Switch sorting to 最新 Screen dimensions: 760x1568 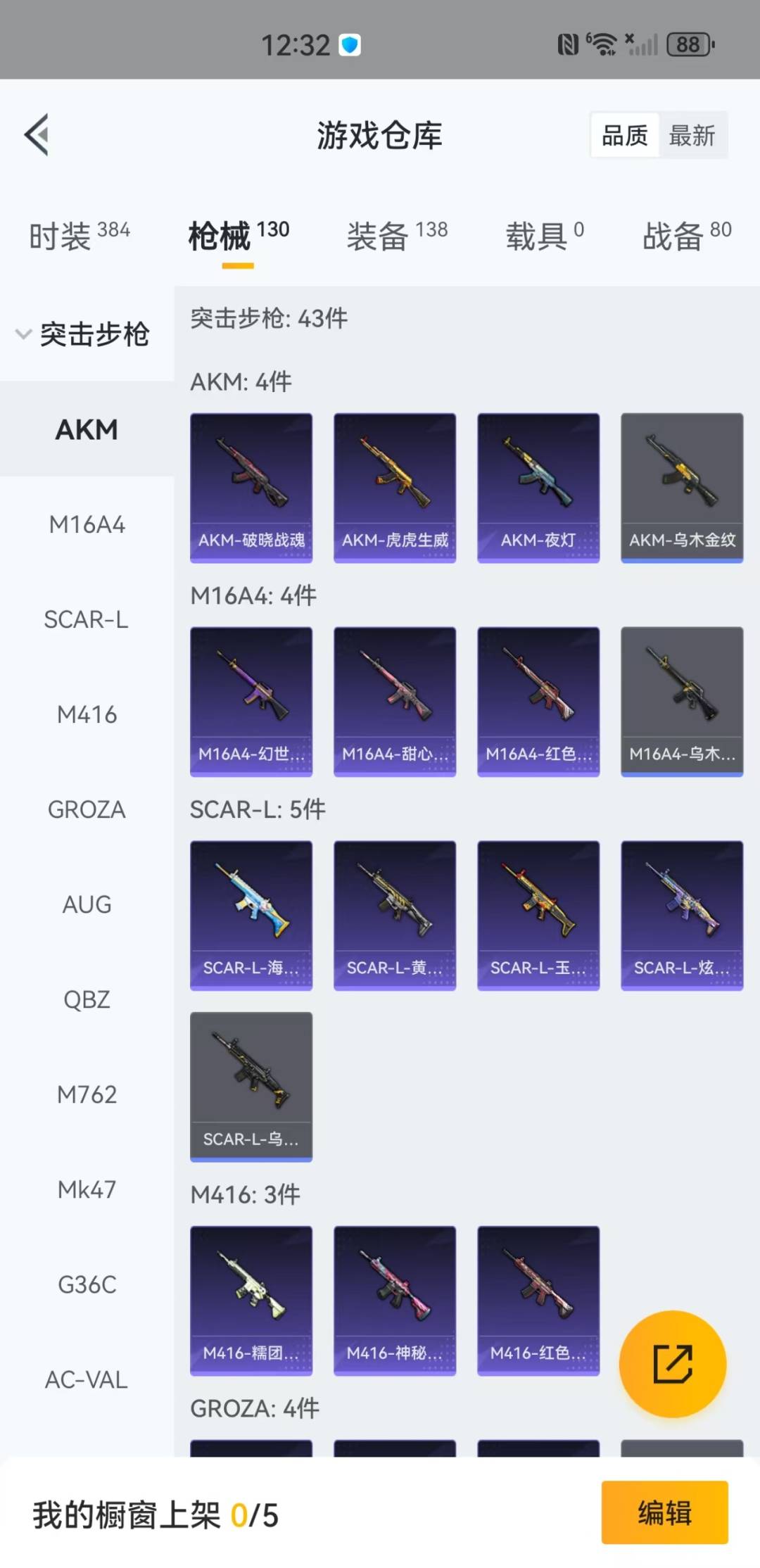coord(692,135)
